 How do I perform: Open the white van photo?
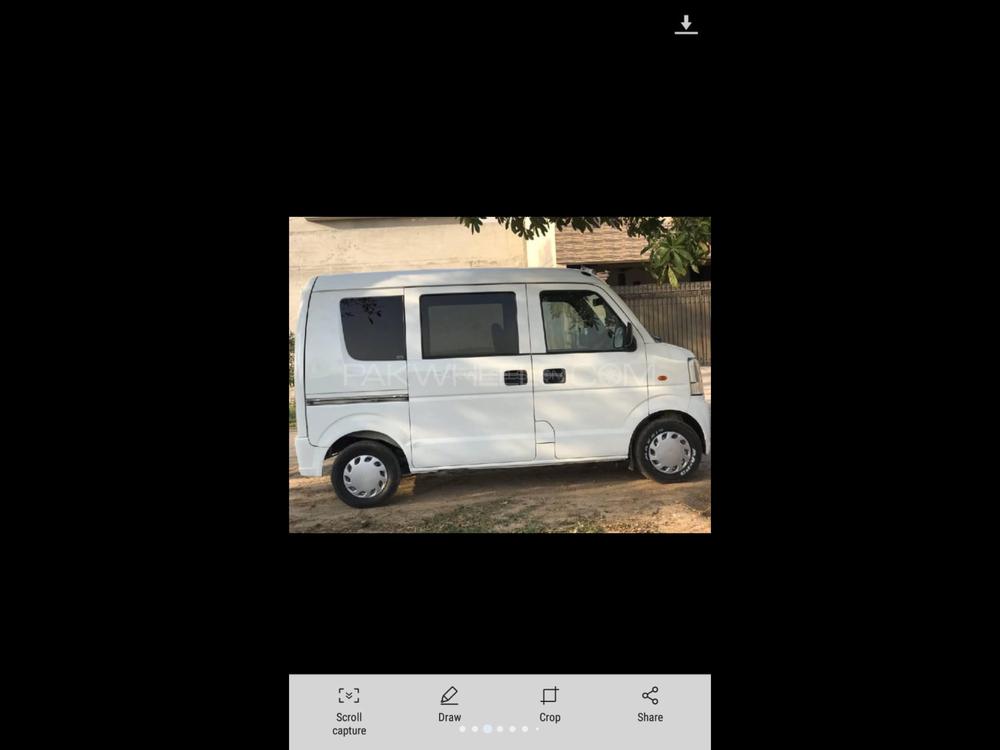pyautogui.click(x=500, y=375)
